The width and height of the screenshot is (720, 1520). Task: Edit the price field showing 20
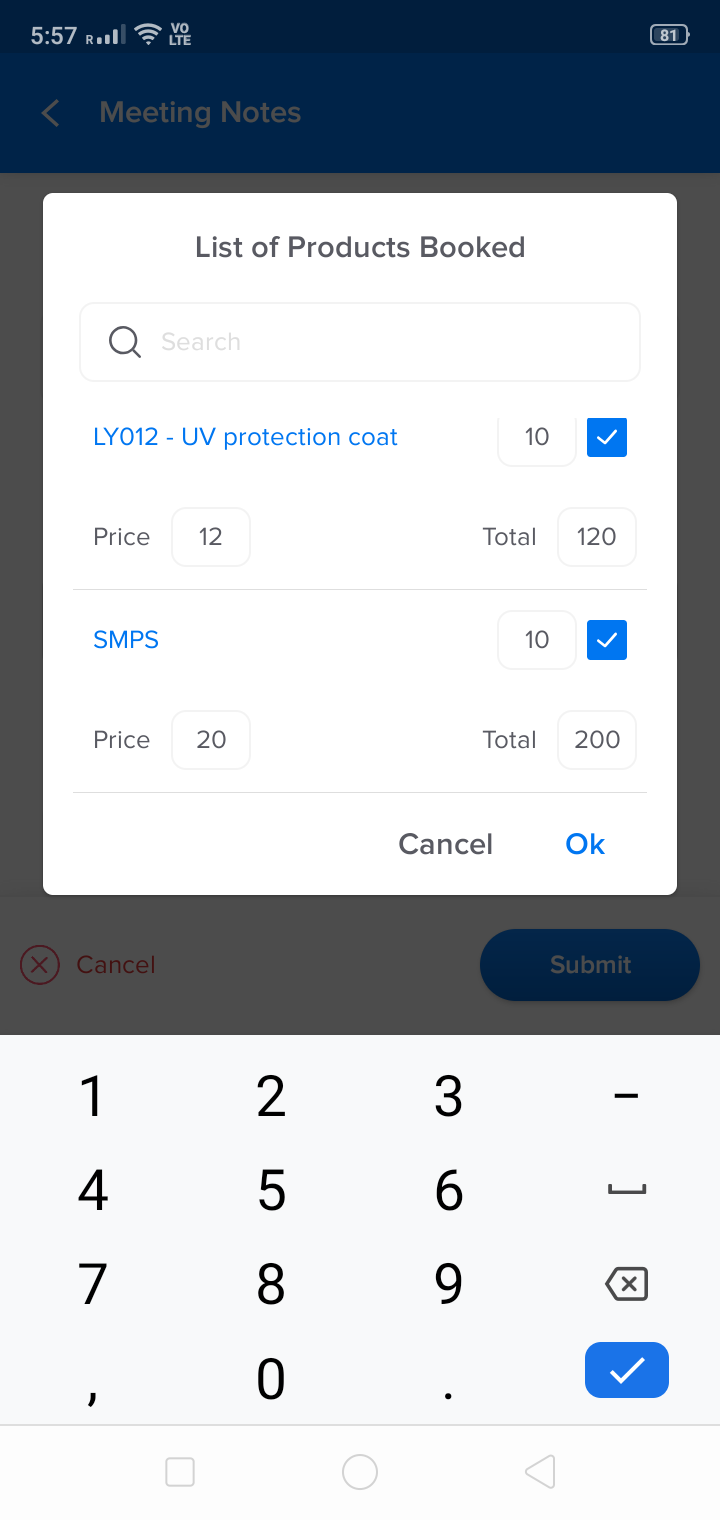tap(211, 740)
